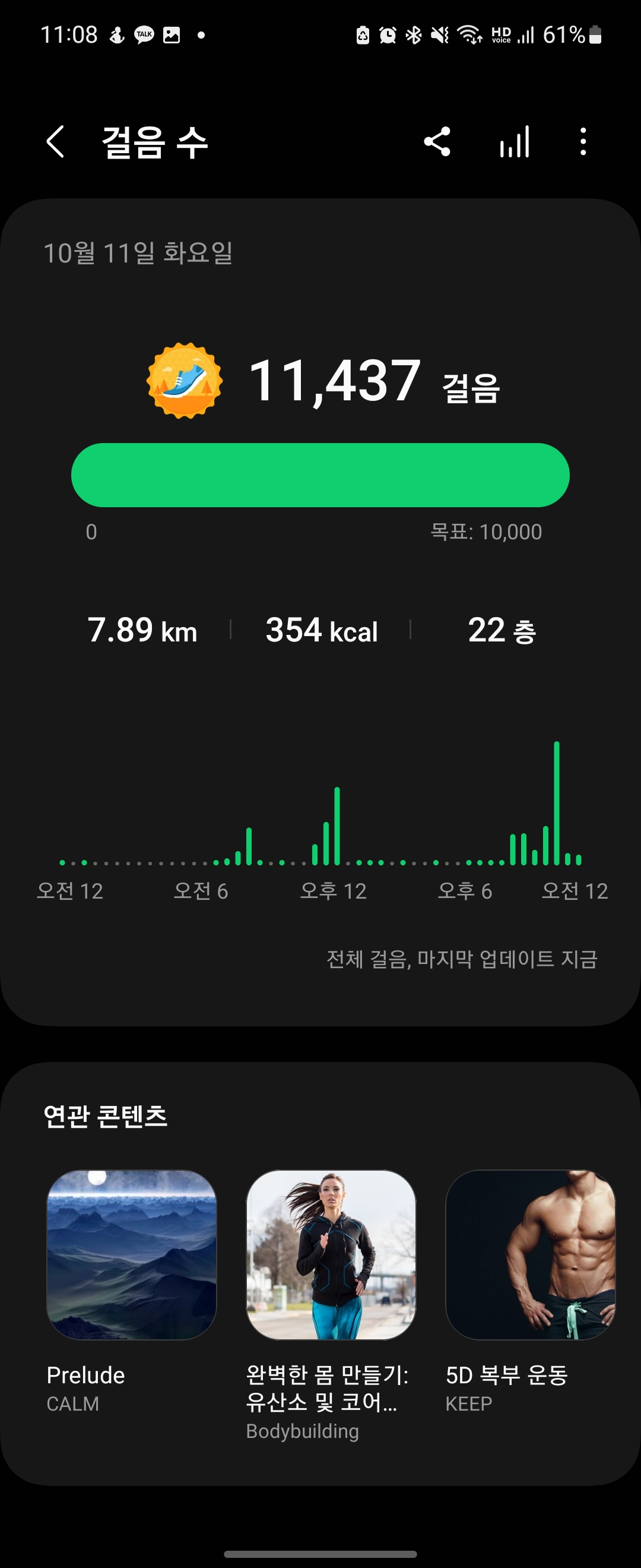Viewport: 641px width, 1568px height.
Task: Open the 354 kcal calories stat
Action: coord(321,631)
